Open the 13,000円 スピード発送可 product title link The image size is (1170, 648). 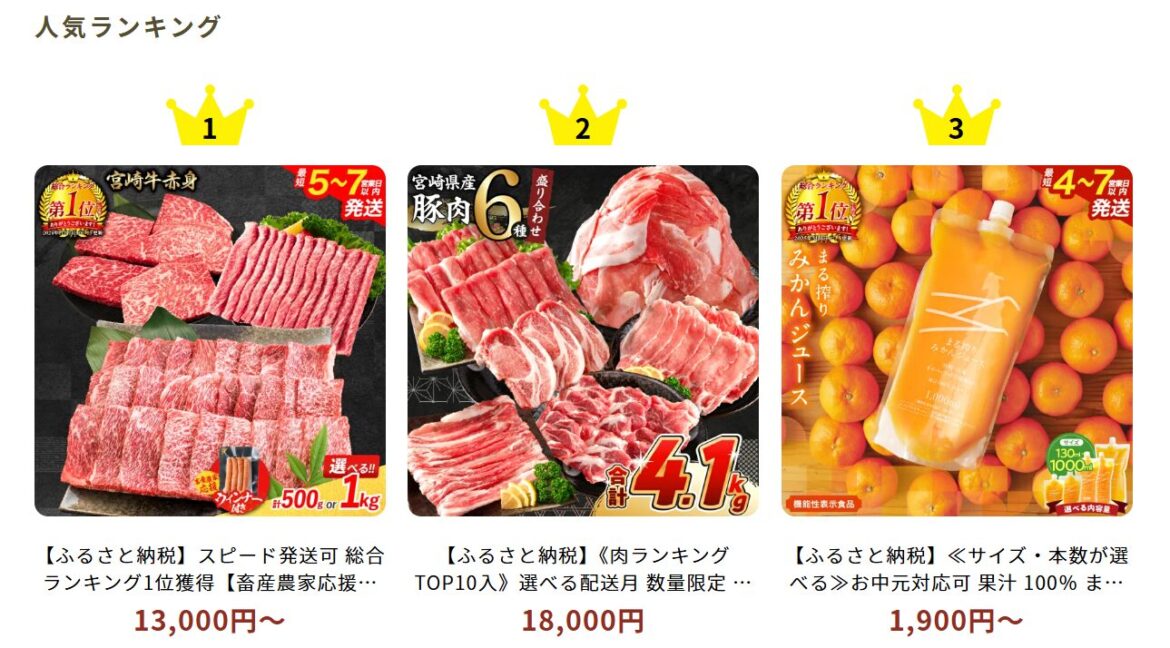[x=210, y=568]
